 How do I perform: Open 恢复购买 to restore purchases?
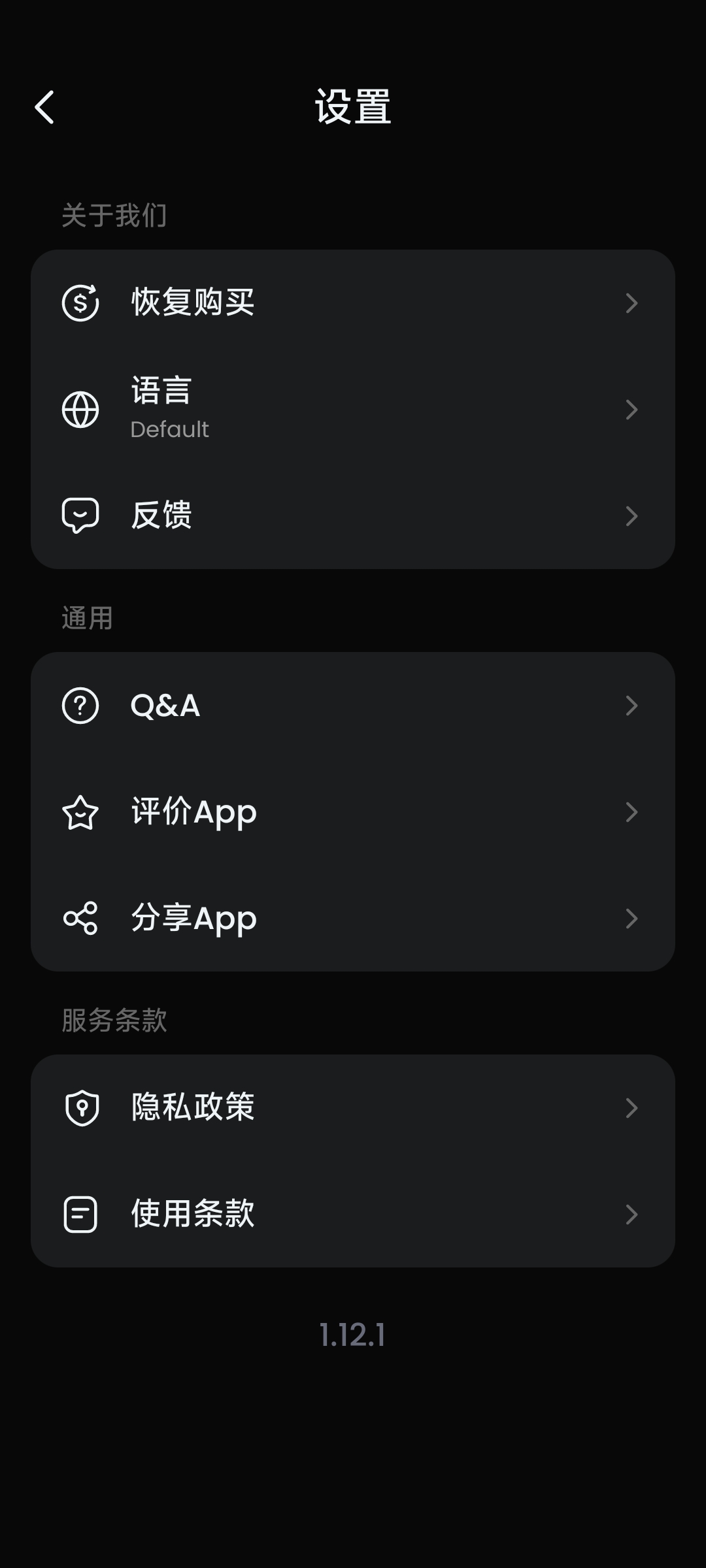tap(353, 303)
